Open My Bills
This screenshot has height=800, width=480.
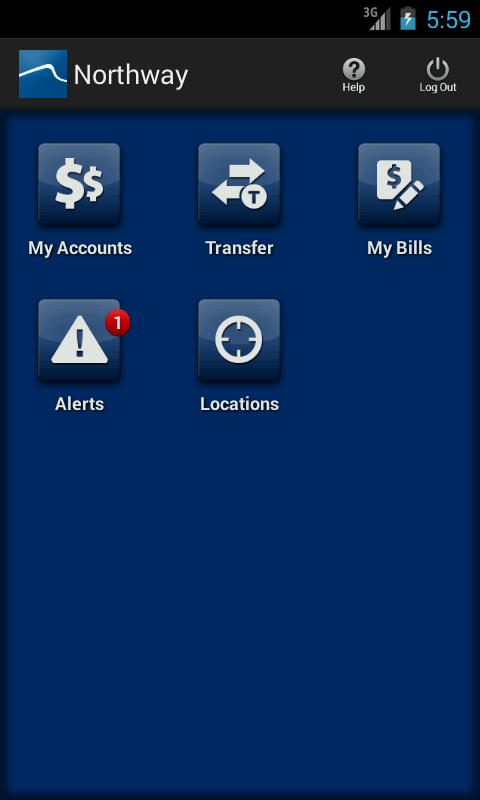(399, 184)
